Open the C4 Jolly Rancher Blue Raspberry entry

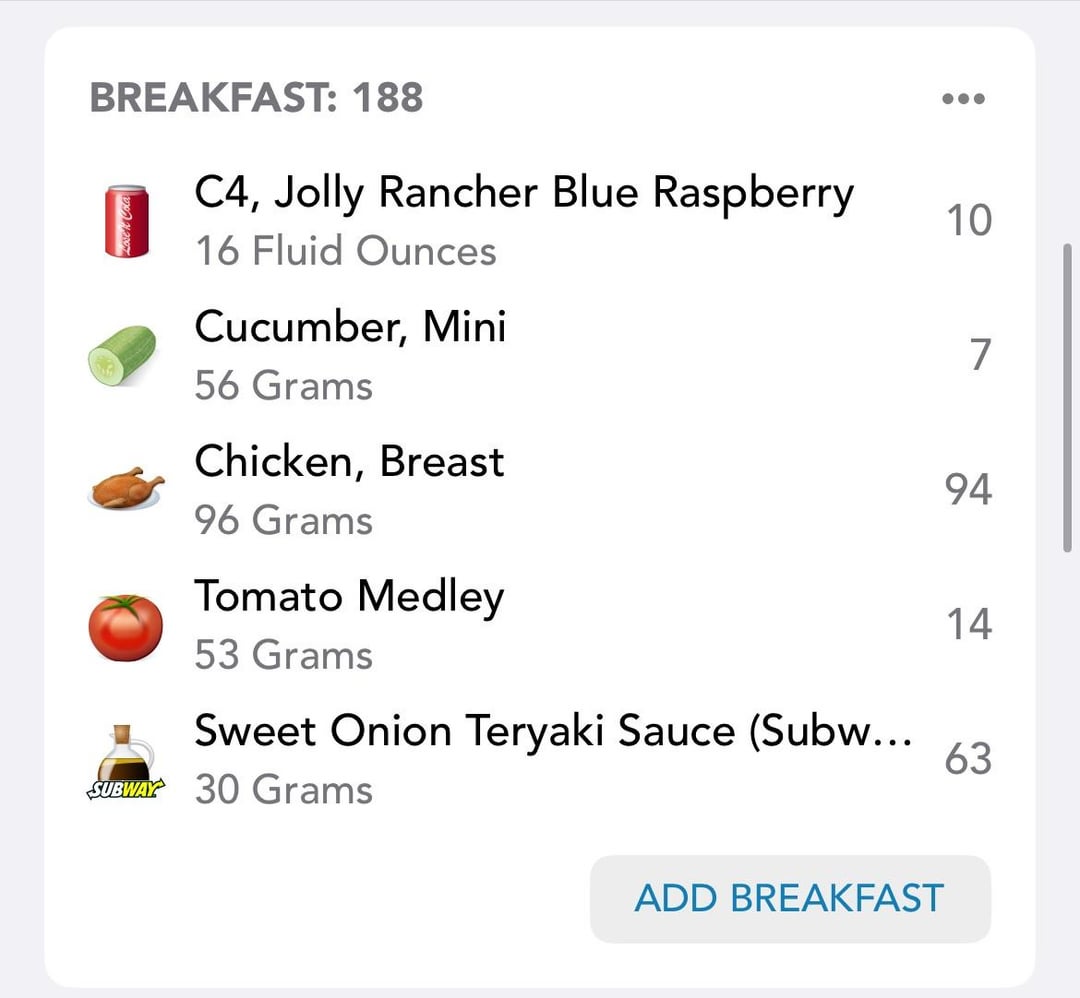[524, 220]
